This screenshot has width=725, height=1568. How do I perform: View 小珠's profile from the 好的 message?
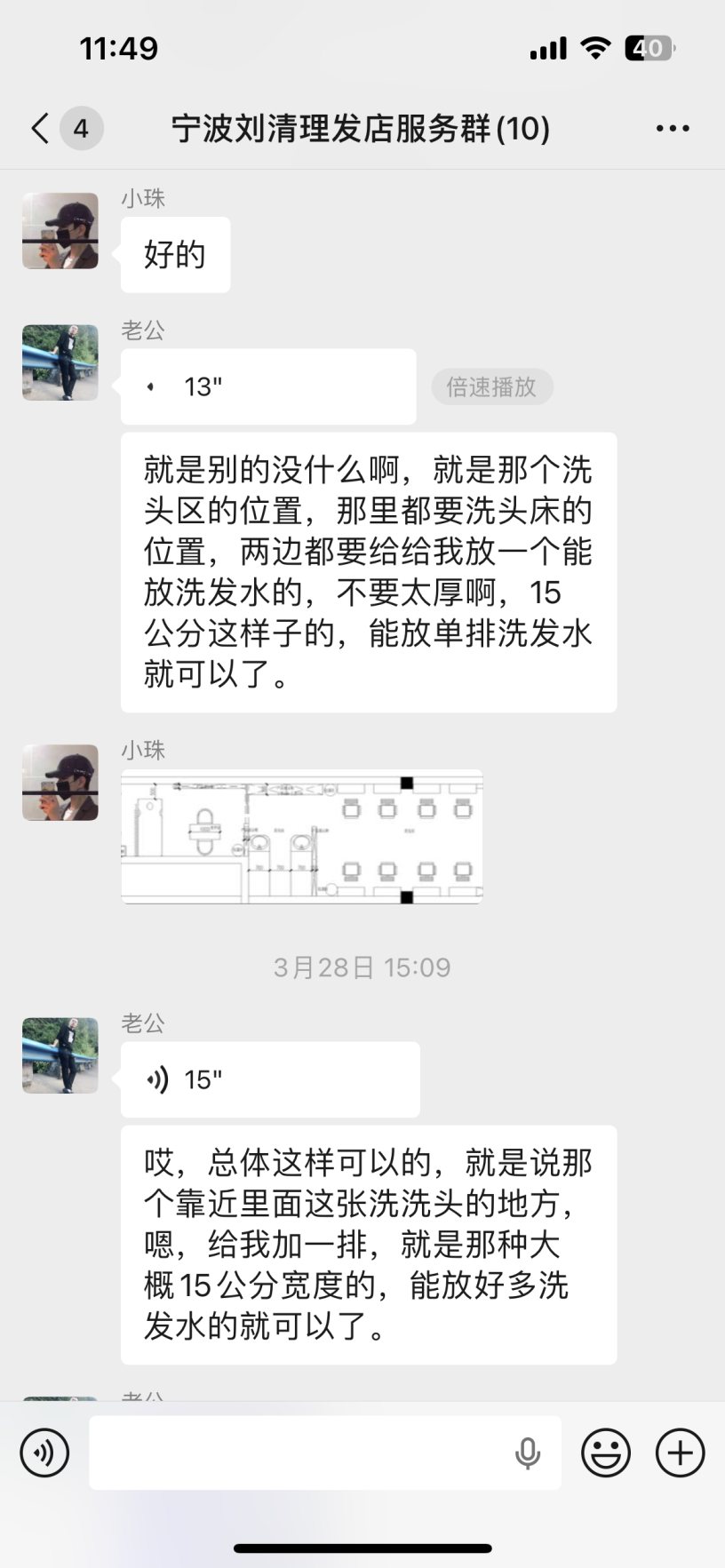(60, 231)
